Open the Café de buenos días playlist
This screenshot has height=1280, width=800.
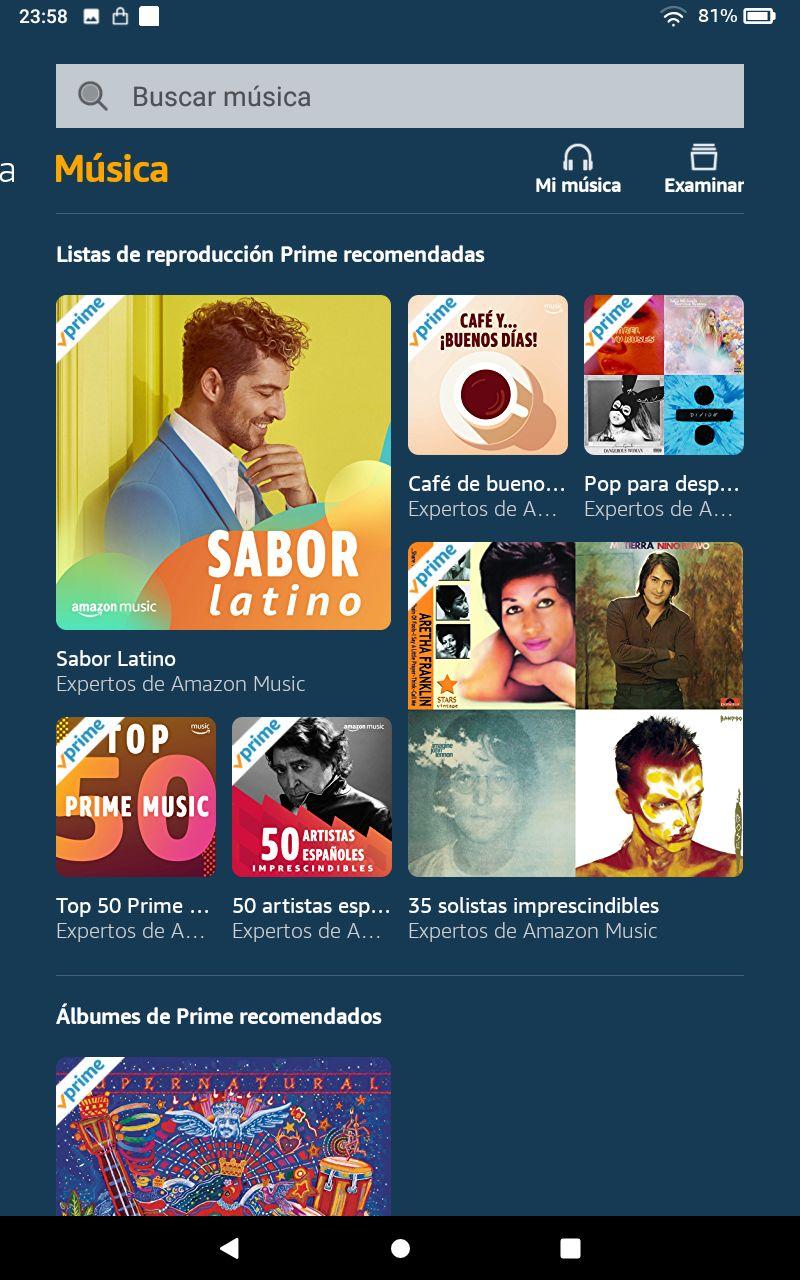pyautogui.click(x=488, y=375)
